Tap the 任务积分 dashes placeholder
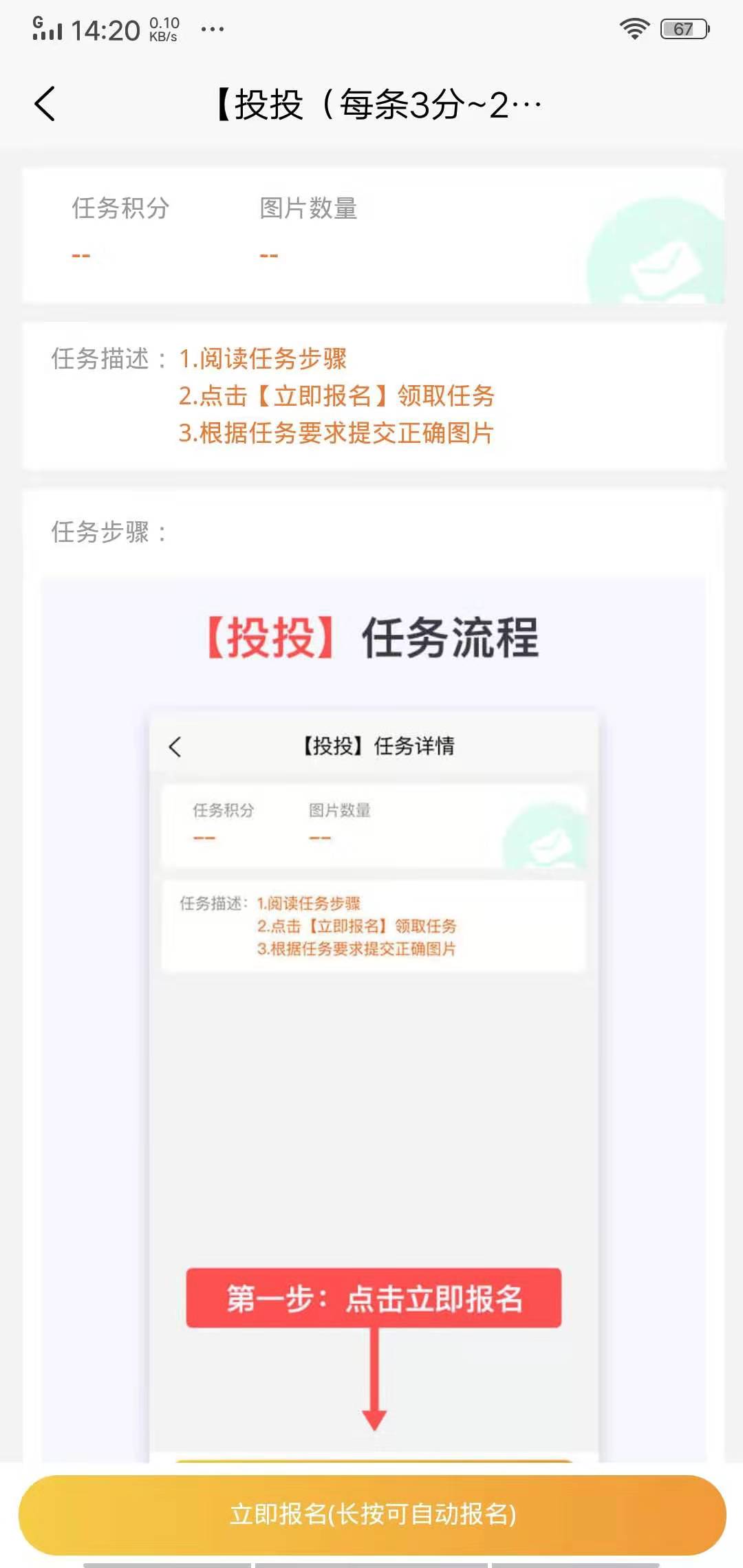743x1568 pixels. coord(80,254)
